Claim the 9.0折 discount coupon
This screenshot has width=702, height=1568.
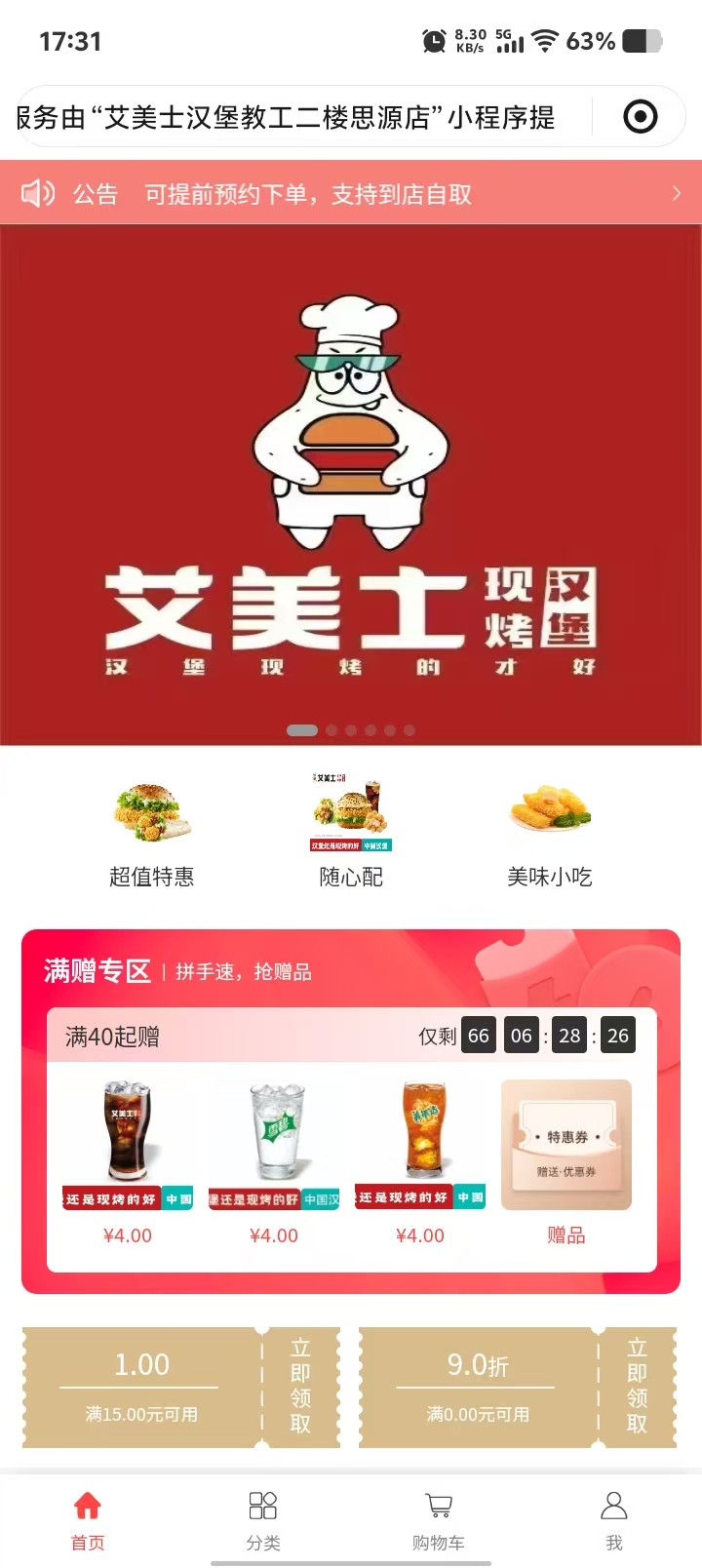pyautogui.click(x=636, y=1386)
